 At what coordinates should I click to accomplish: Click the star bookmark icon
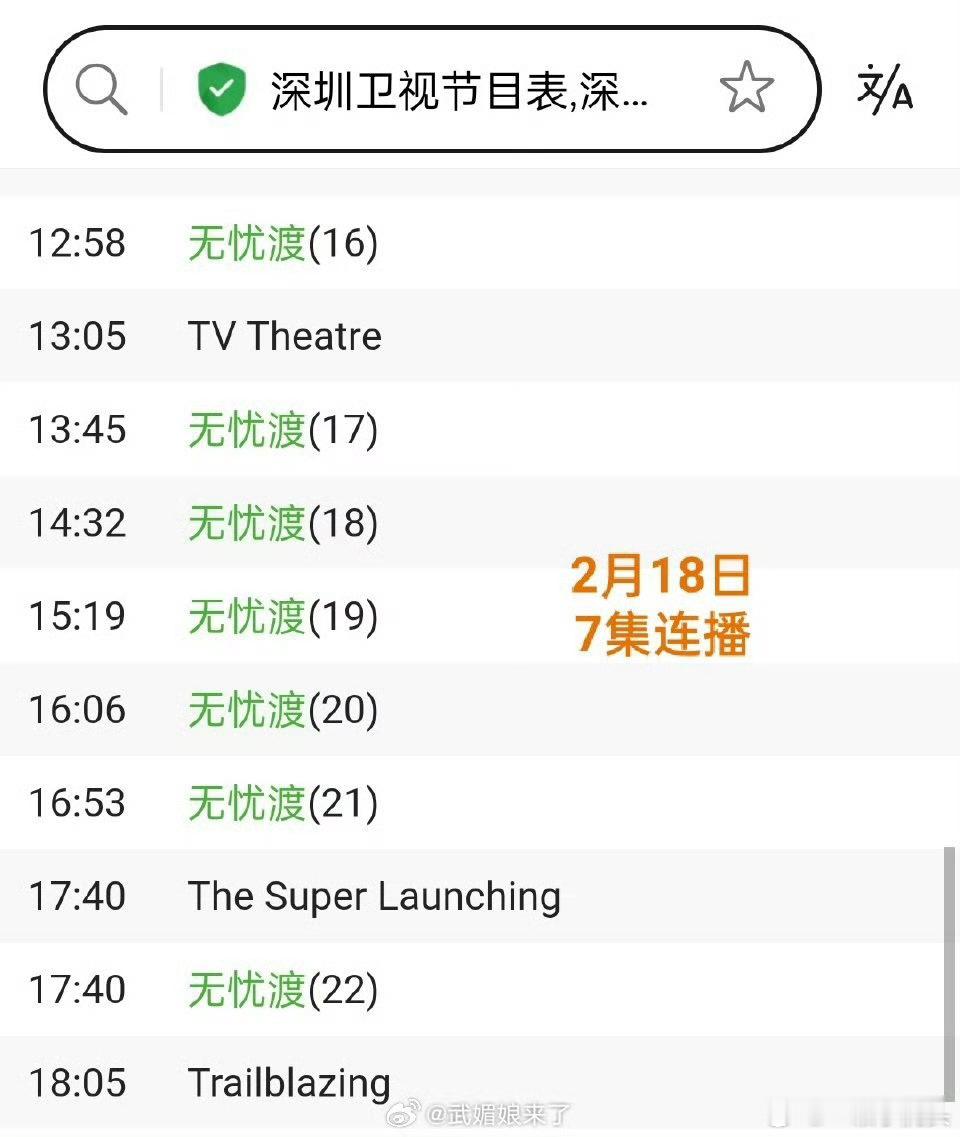point(747,89)
